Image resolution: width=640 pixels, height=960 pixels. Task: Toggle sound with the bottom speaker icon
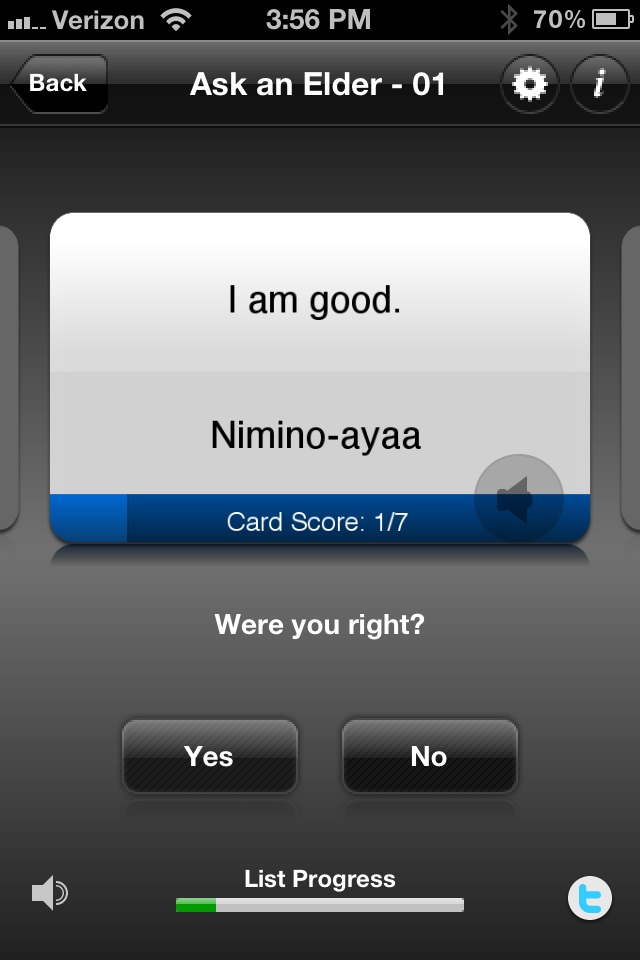(49, 892)
